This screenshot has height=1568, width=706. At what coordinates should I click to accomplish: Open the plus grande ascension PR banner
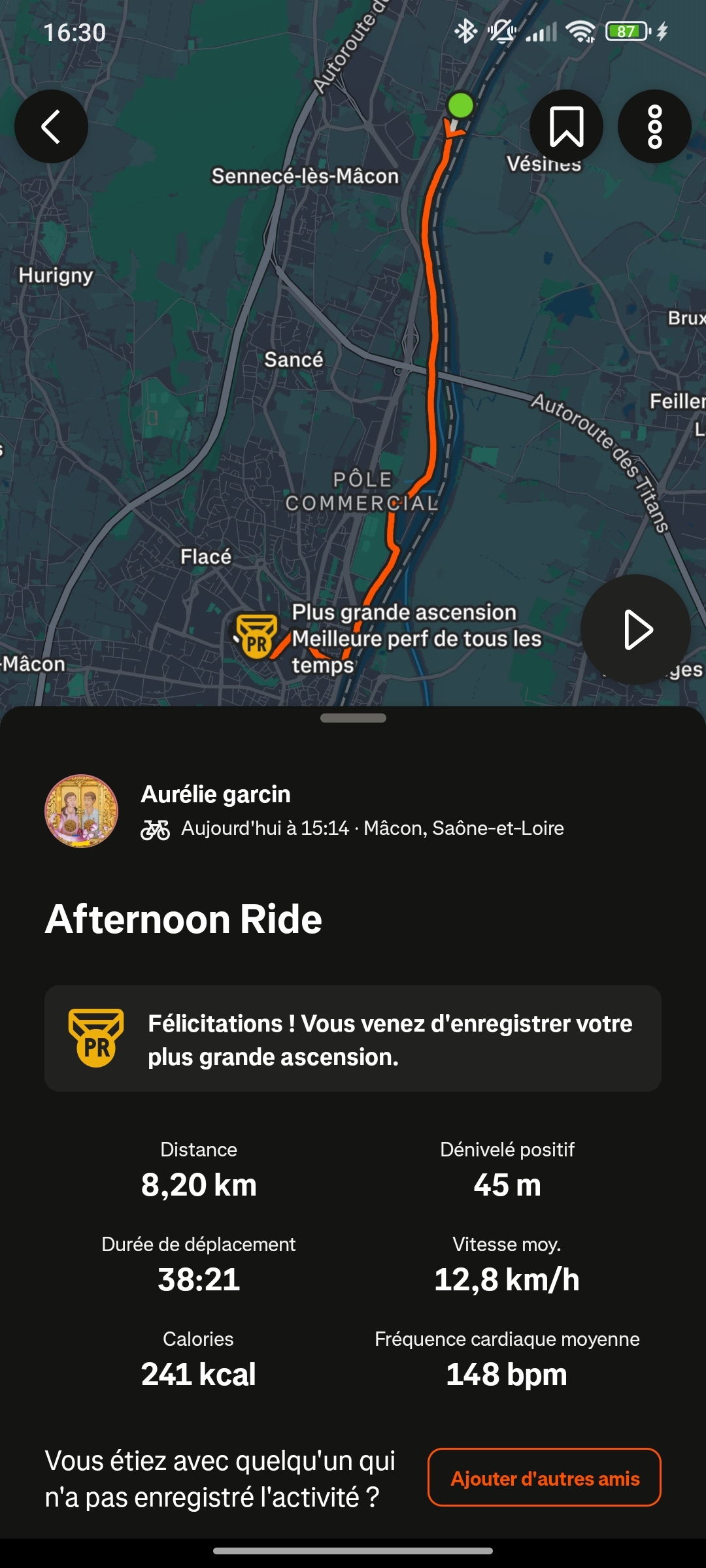tap(353, 1039)
